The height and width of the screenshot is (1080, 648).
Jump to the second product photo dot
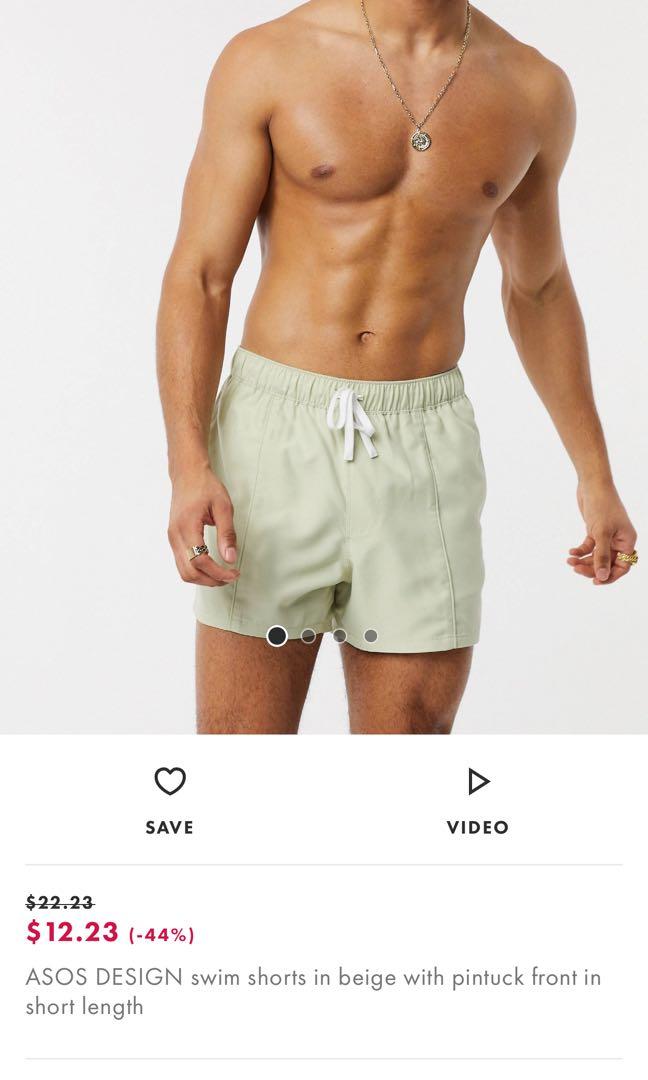[x=309, y=636]
